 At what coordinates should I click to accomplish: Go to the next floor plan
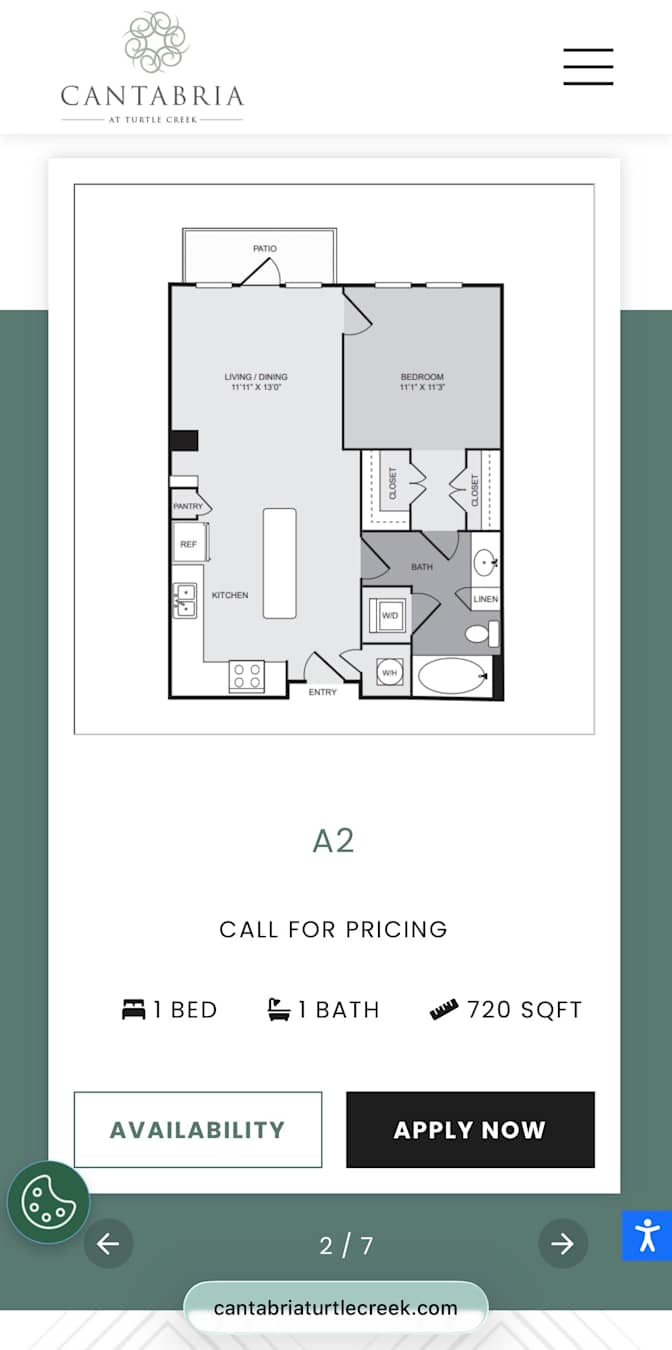(563, 1244)
